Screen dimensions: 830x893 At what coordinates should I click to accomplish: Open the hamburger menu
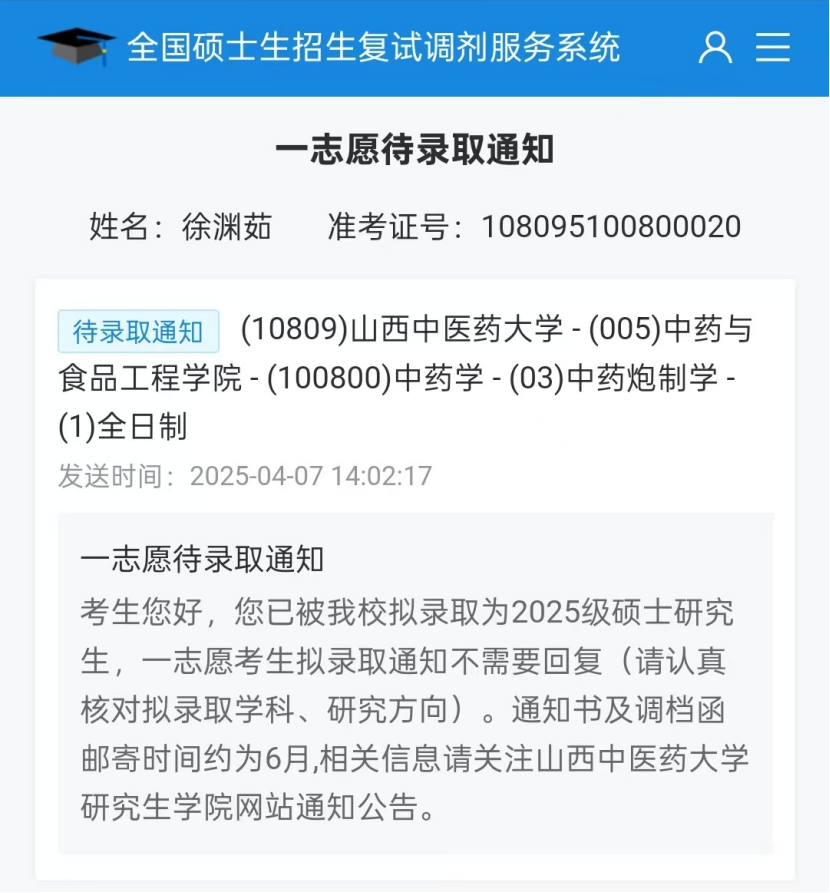point(772,47)
